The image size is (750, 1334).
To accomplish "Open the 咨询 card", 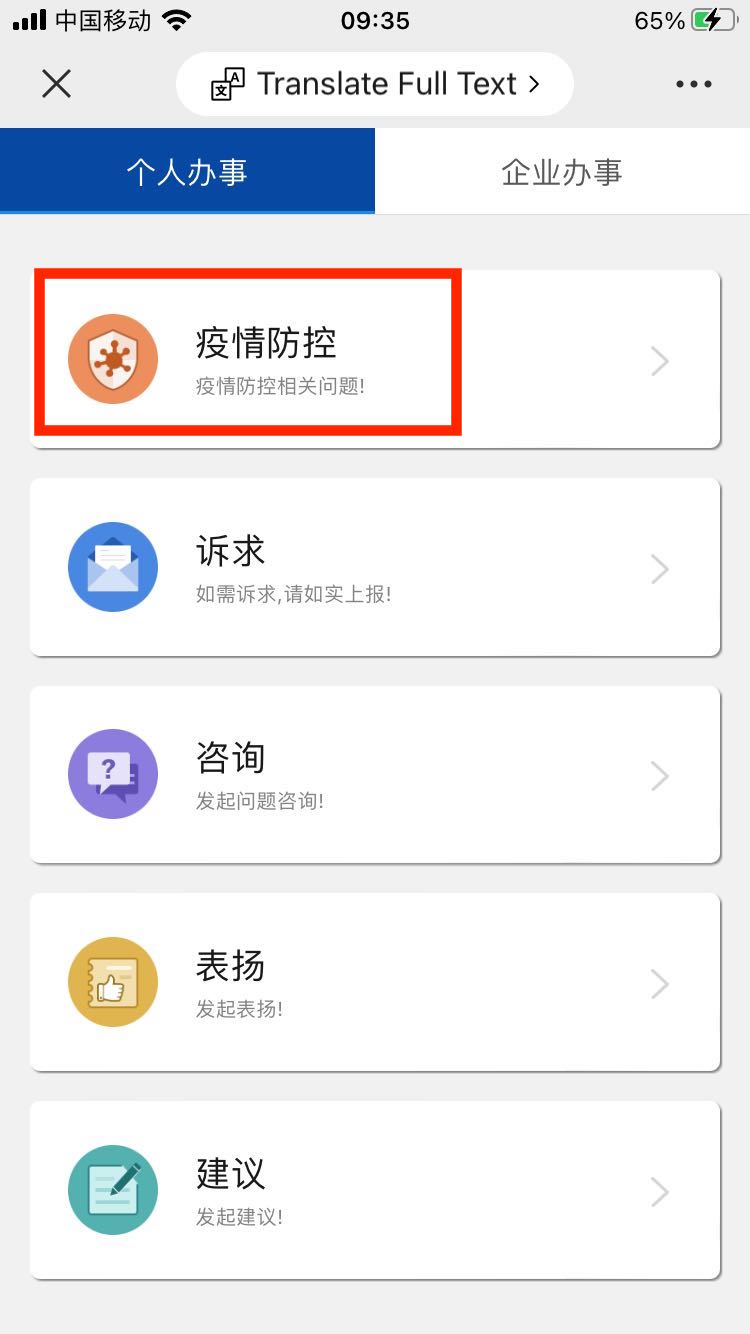I will pyautogui.click(x=375, y=774).
